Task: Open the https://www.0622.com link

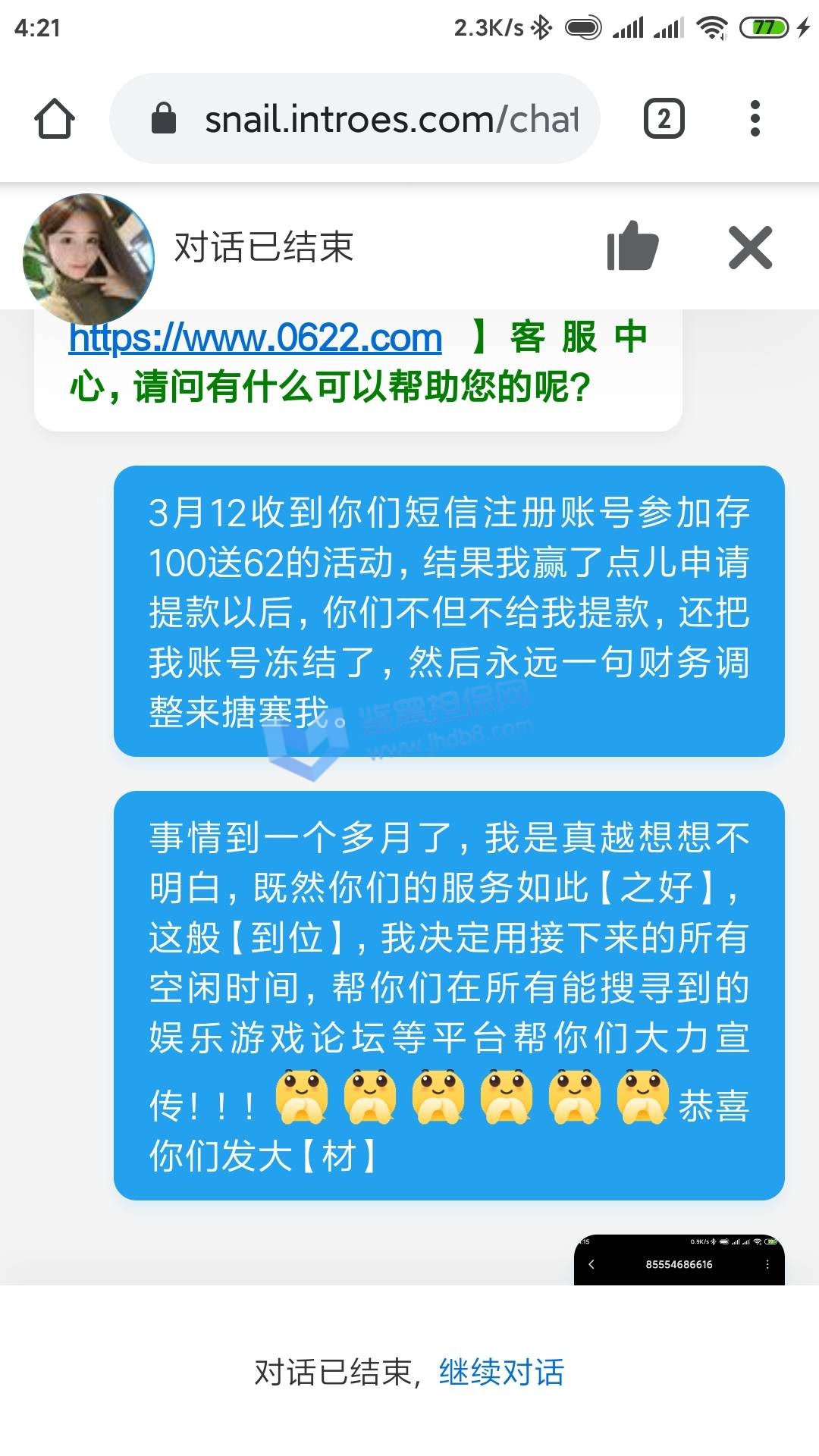Action: pos(255,338)
